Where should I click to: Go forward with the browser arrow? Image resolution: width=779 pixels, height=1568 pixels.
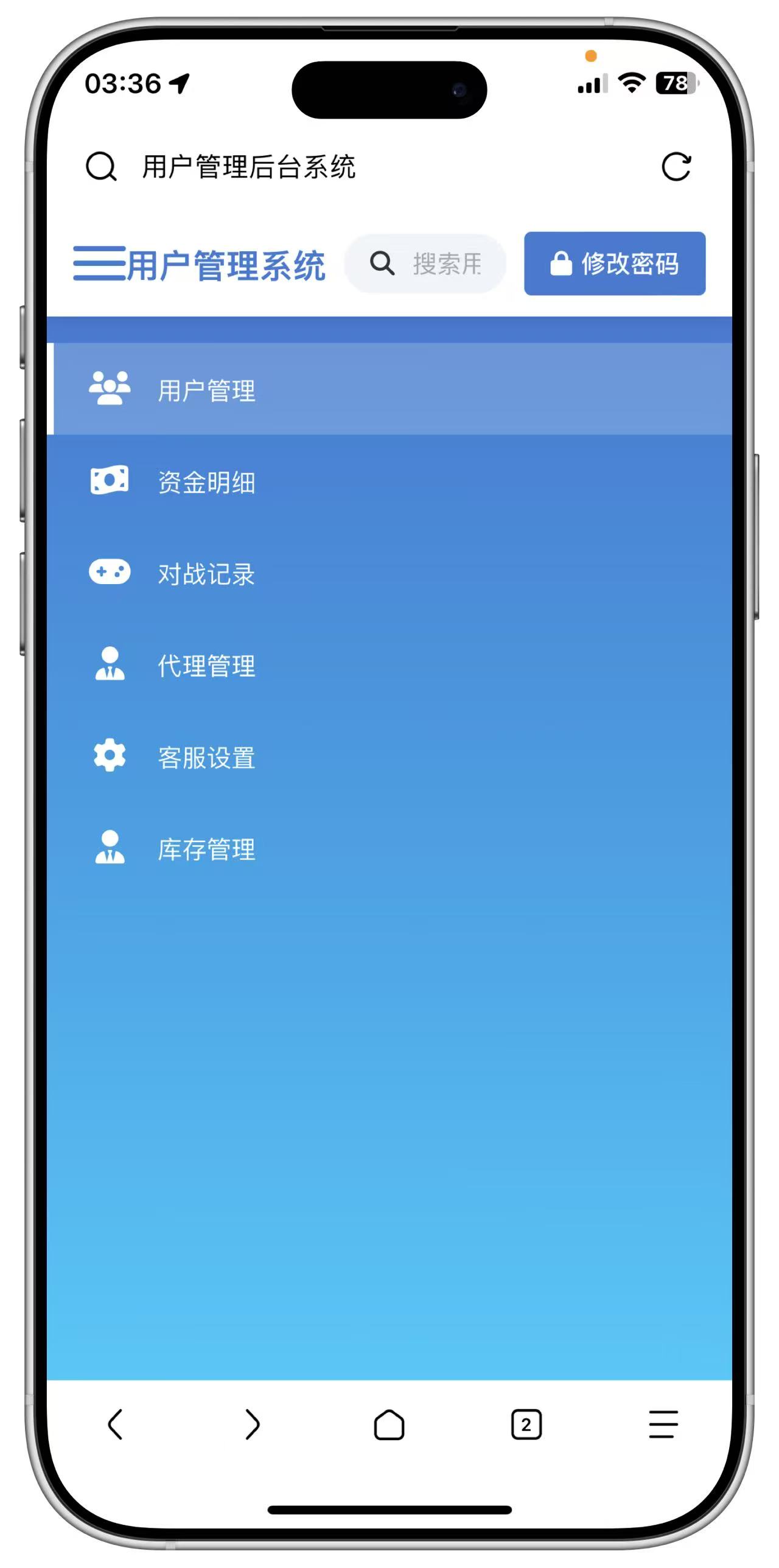252,1424
